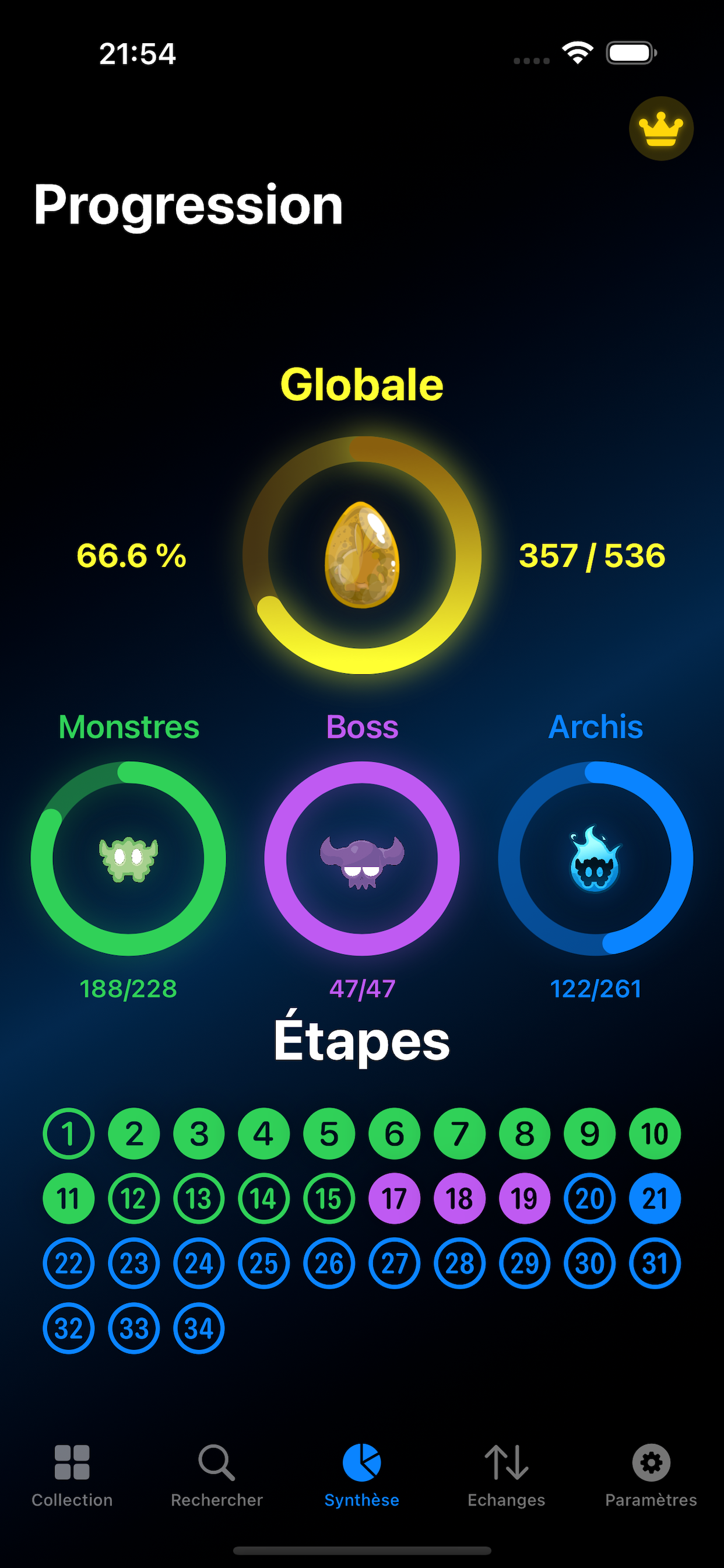The height and width of the screenshot is (1568, 724).
Task: Click the filled green étape 11 circle
Action: [x=68, y=1198]
